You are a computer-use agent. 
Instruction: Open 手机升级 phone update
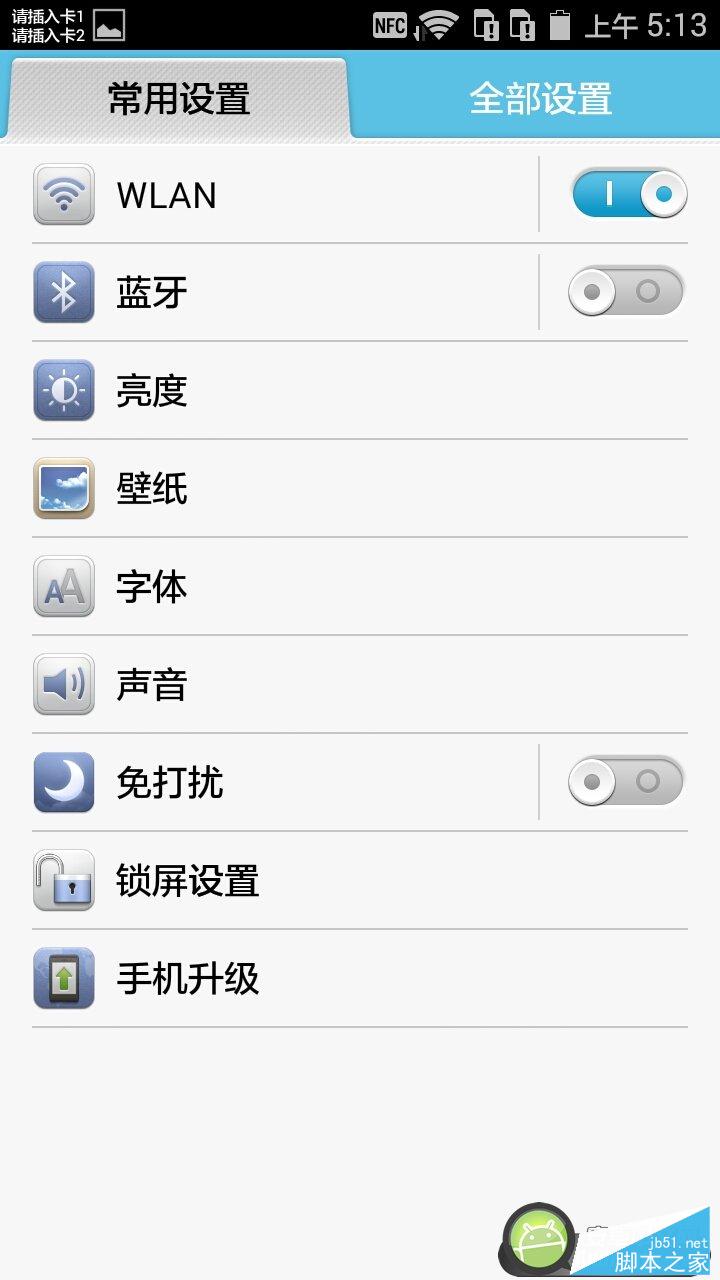pyautogui.click(x=360, y=979)
